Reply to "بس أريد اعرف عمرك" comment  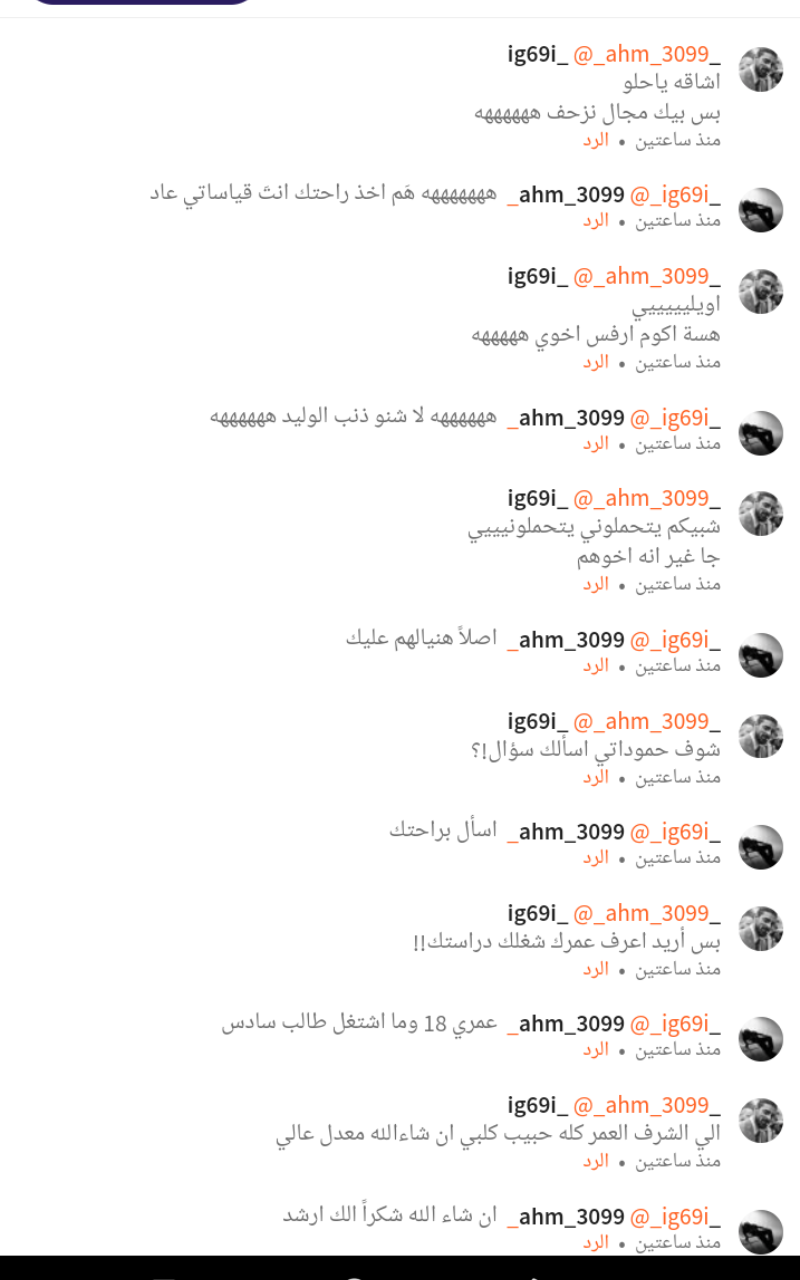coord(596,970)
